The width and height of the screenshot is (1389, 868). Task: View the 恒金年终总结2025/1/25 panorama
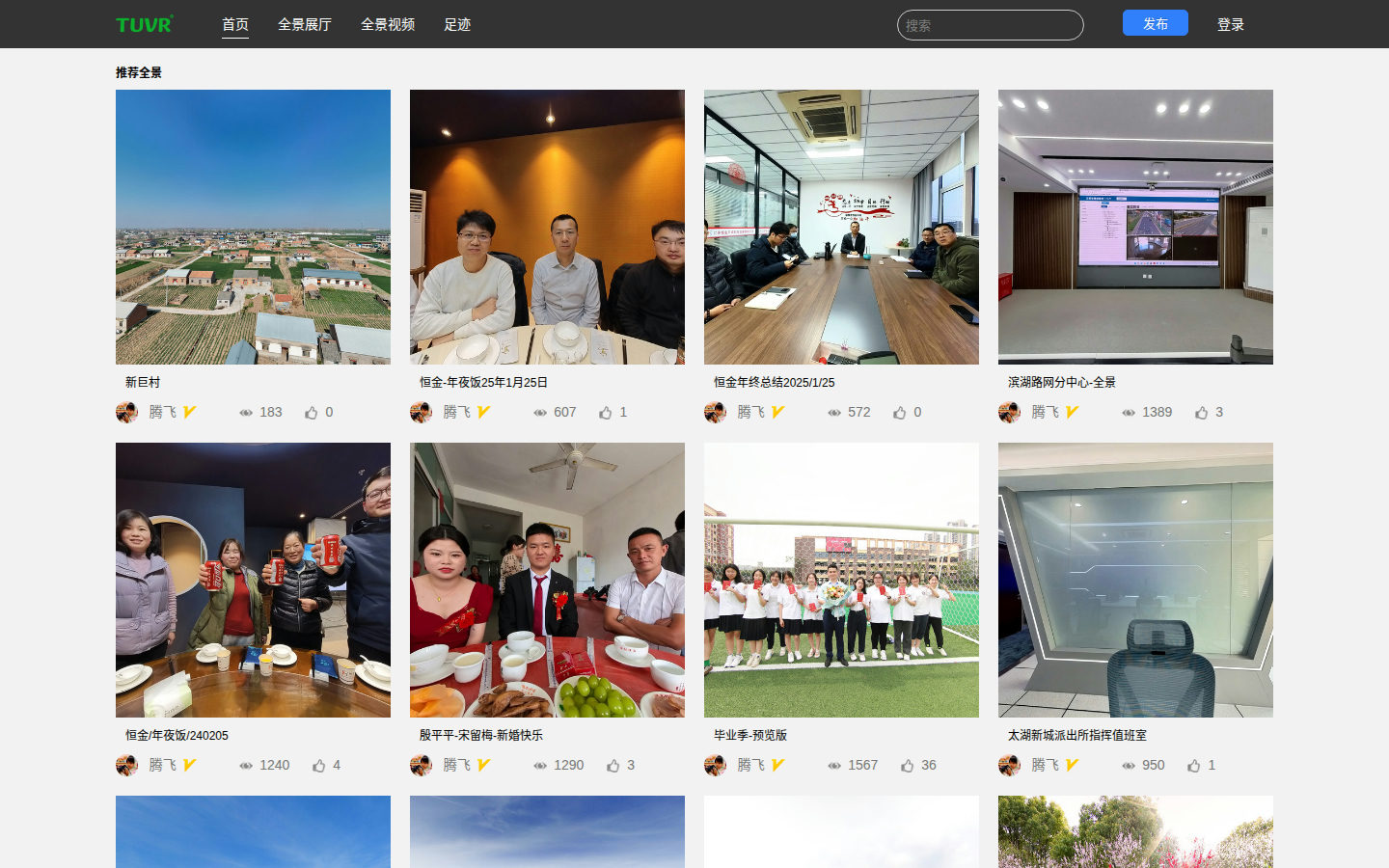click(x=841, y=227)
